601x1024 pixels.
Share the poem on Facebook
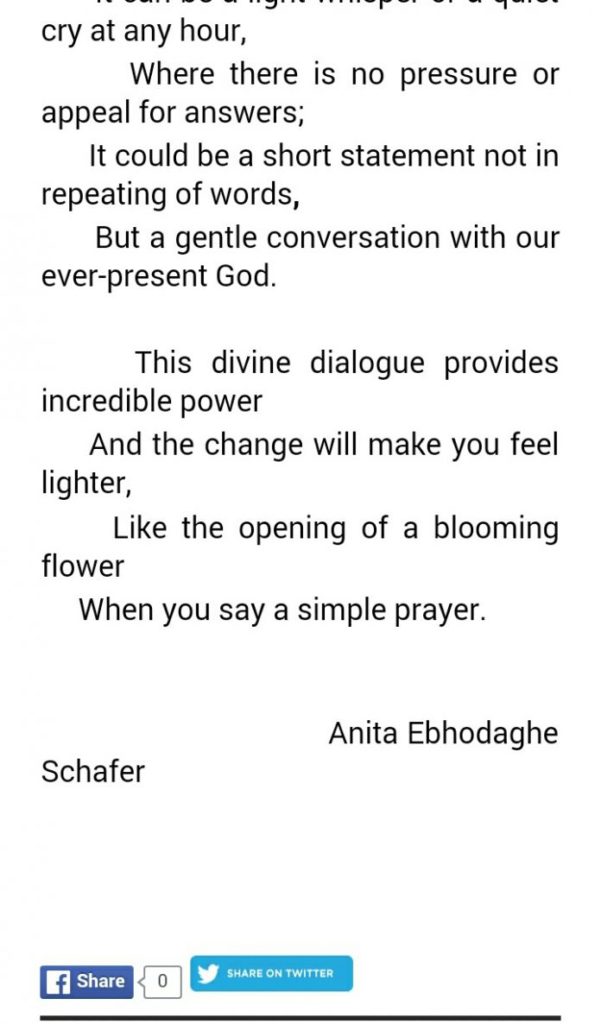coord(87,981)
